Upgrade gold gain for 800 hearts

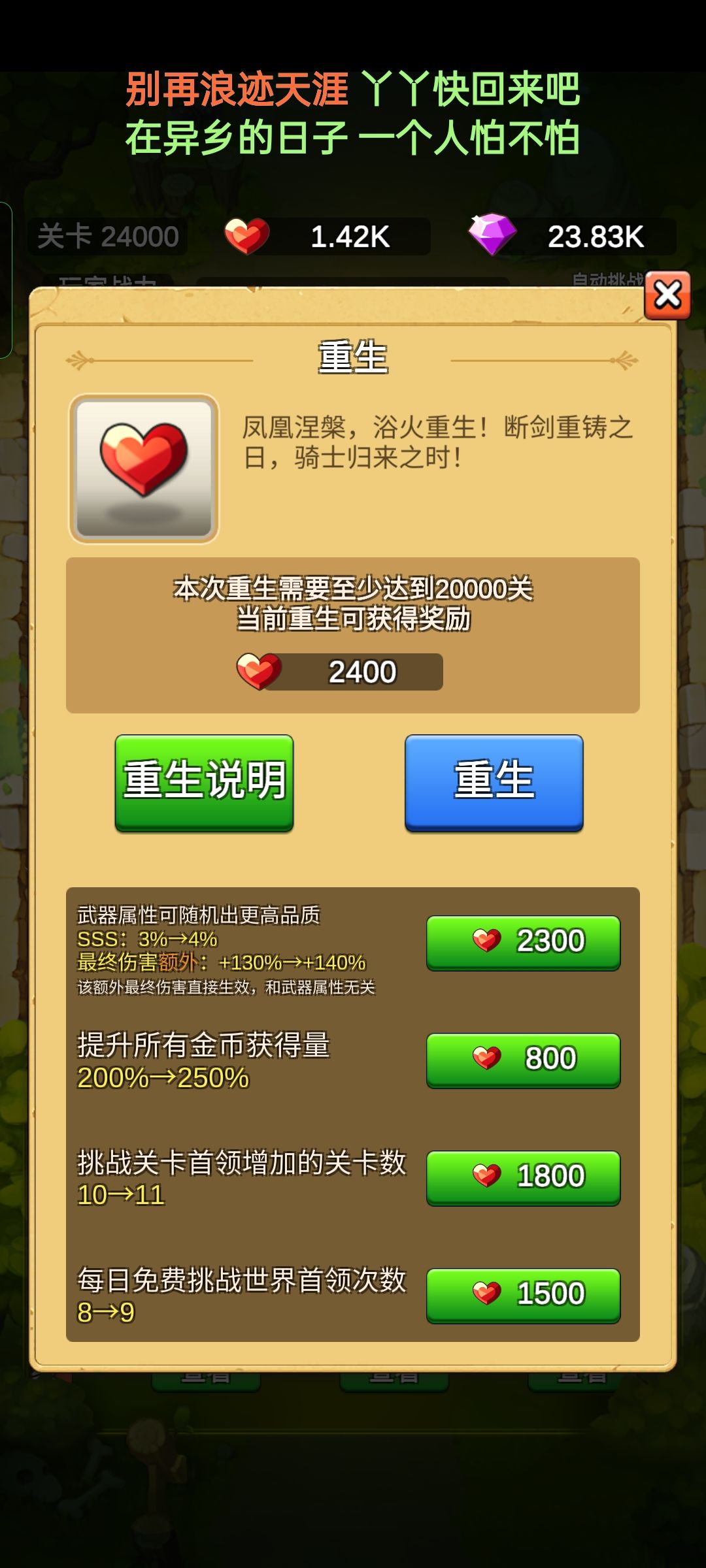click(524, 1060)
